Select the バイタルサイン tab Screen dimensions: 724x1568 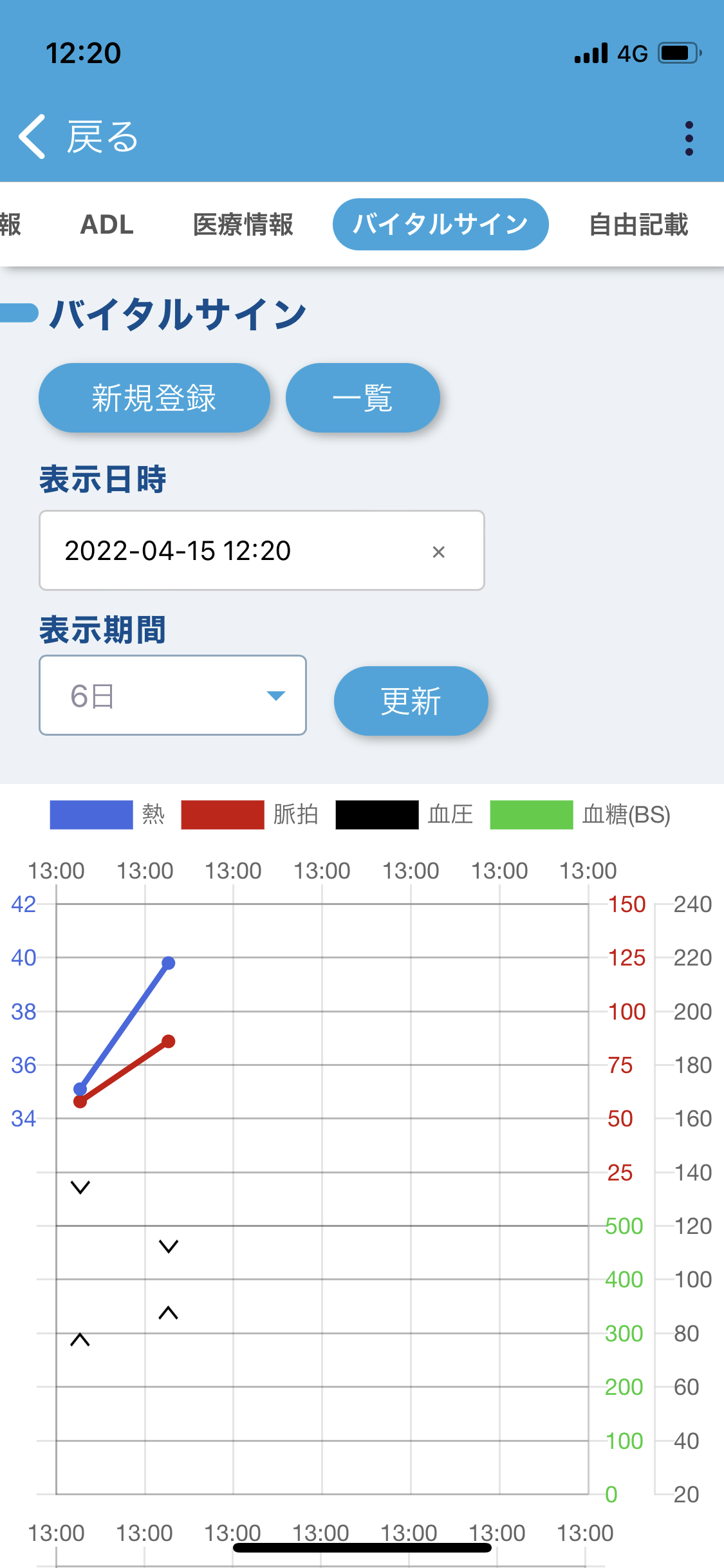440,225
